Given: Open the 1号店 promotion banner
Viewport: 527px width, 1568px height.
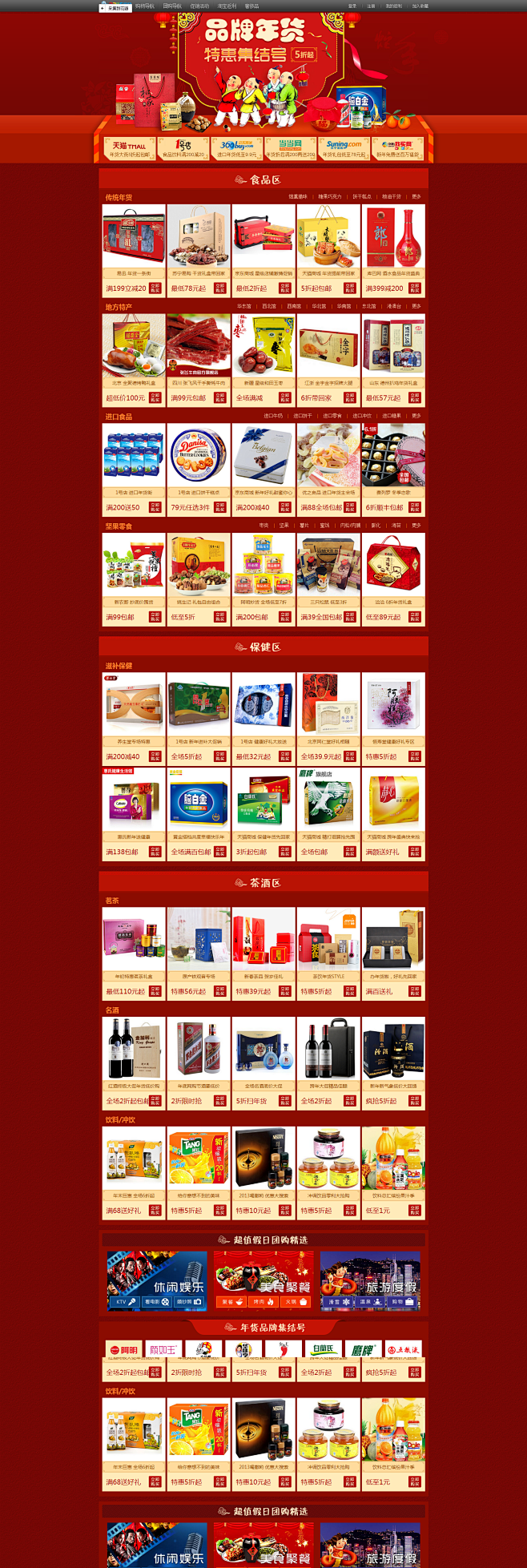Looking at the screenshot, I should click(x=183, y=149).
